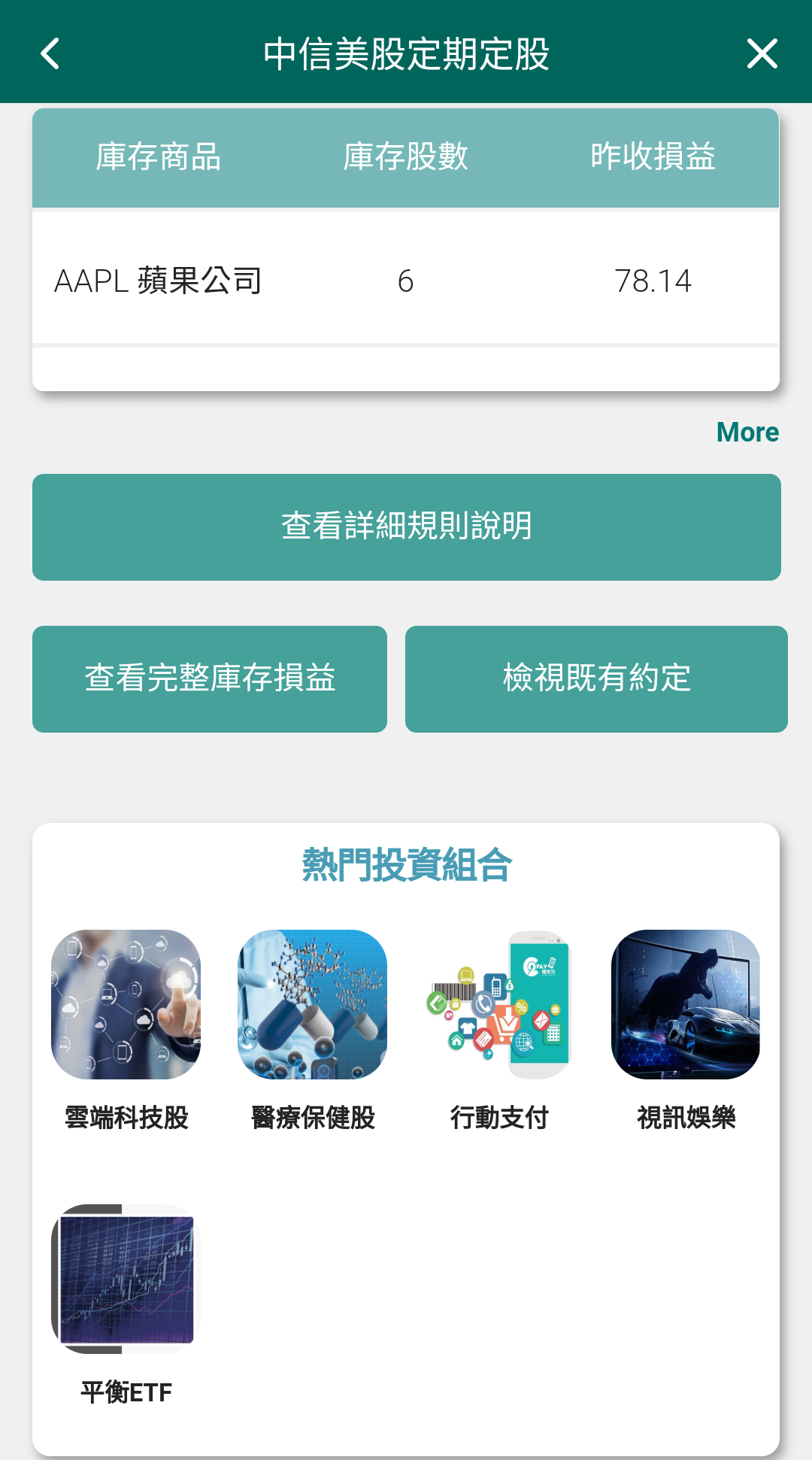This screenshot has height=1460, width=812.
Task: View 查看完整庫存損益
Action: pos(210,678)
